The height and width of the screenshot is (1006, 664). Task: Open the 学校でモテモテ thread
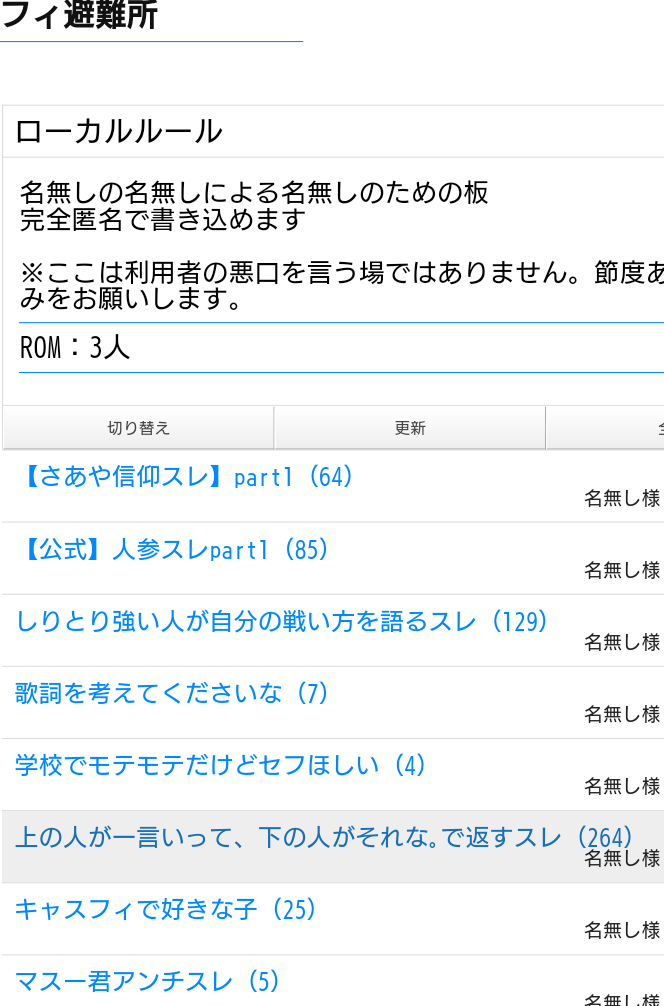pyautogui.click(x=221, y=766)
